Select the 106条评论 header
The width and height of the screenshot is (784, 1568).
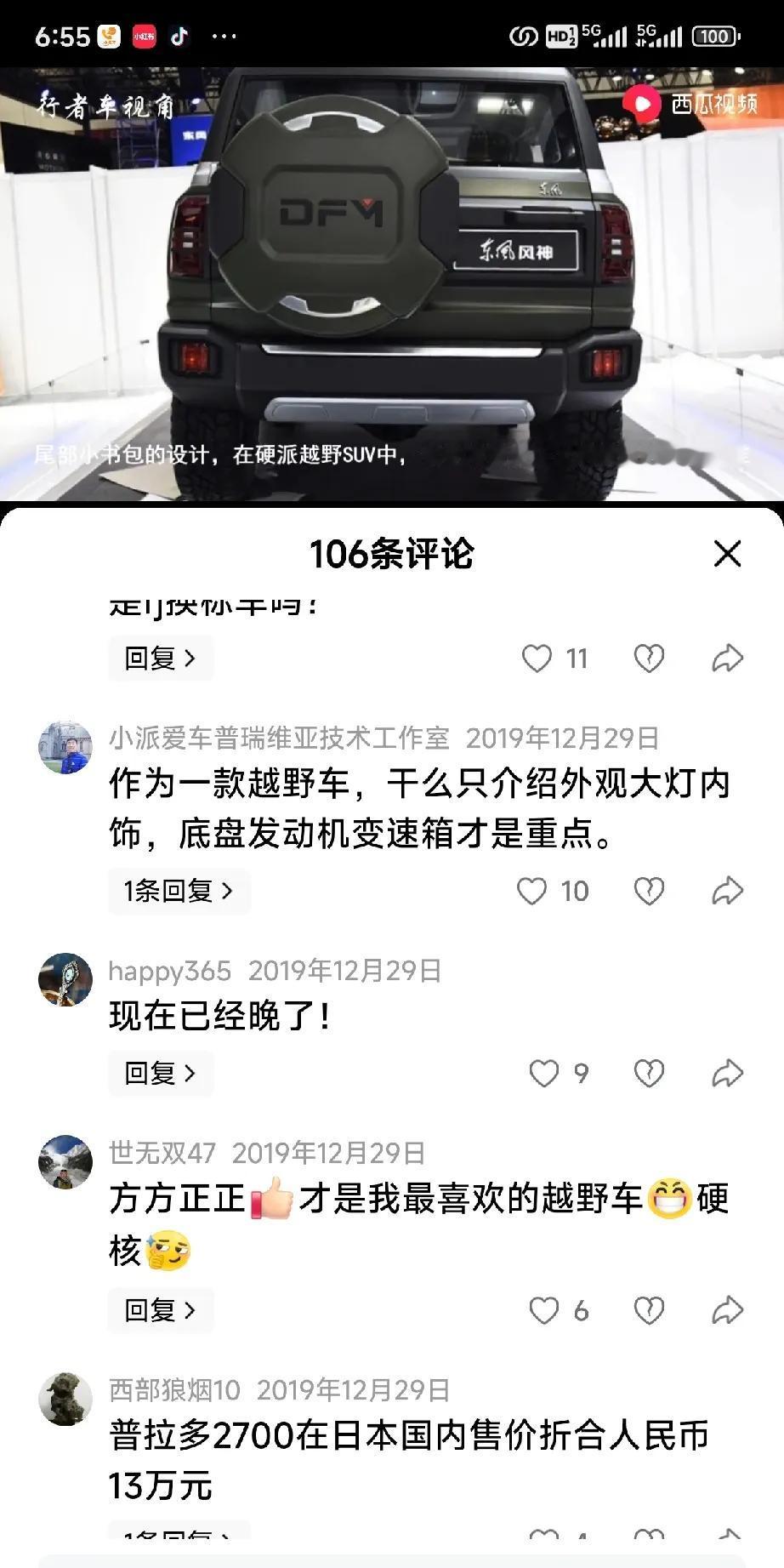point(392,554)
